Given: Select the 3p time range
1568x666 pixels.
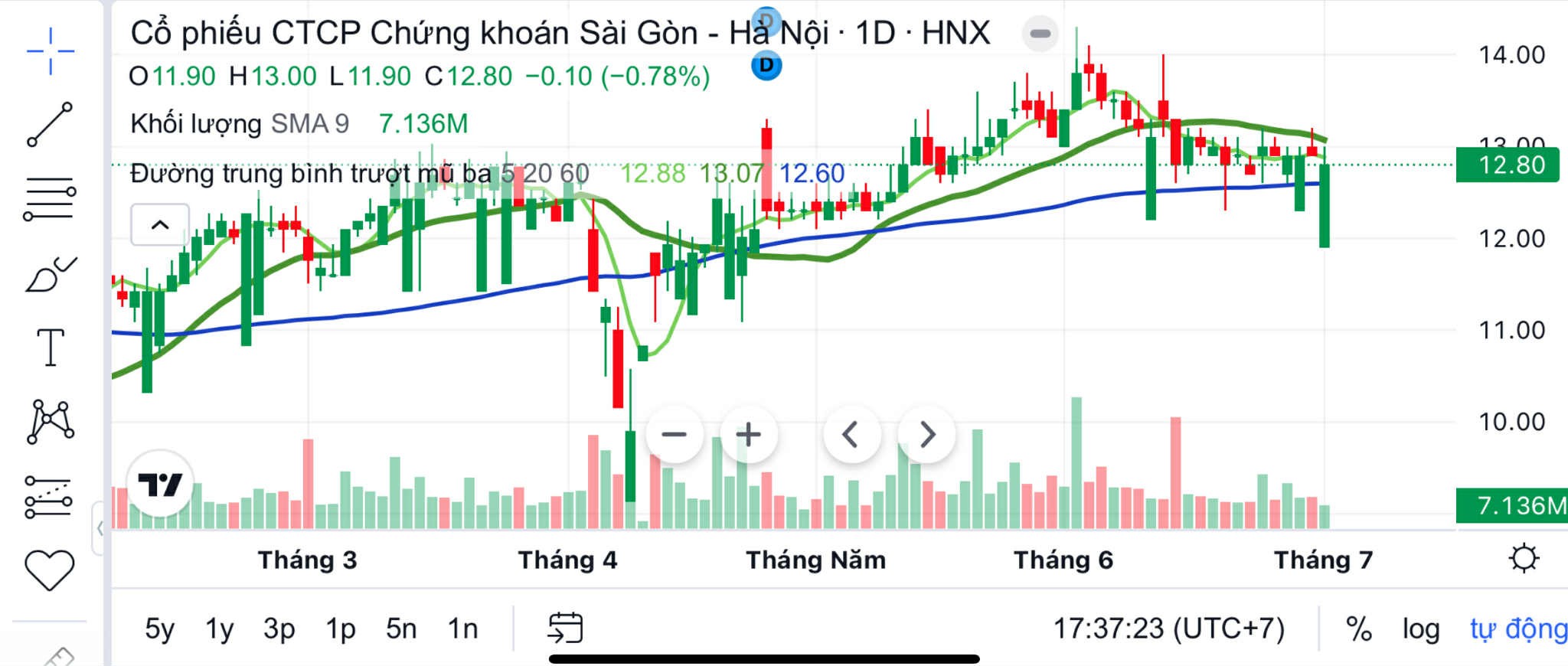Looking at the screenshot, I should click(279, 628).
